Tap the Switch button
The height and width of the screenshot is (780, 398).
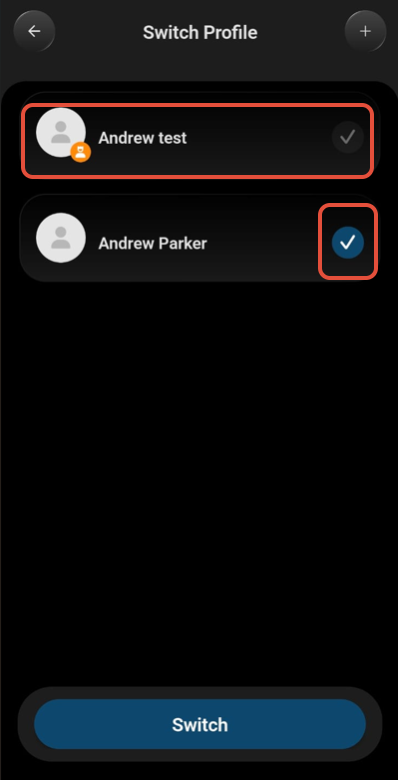click(x=200, y=724)
